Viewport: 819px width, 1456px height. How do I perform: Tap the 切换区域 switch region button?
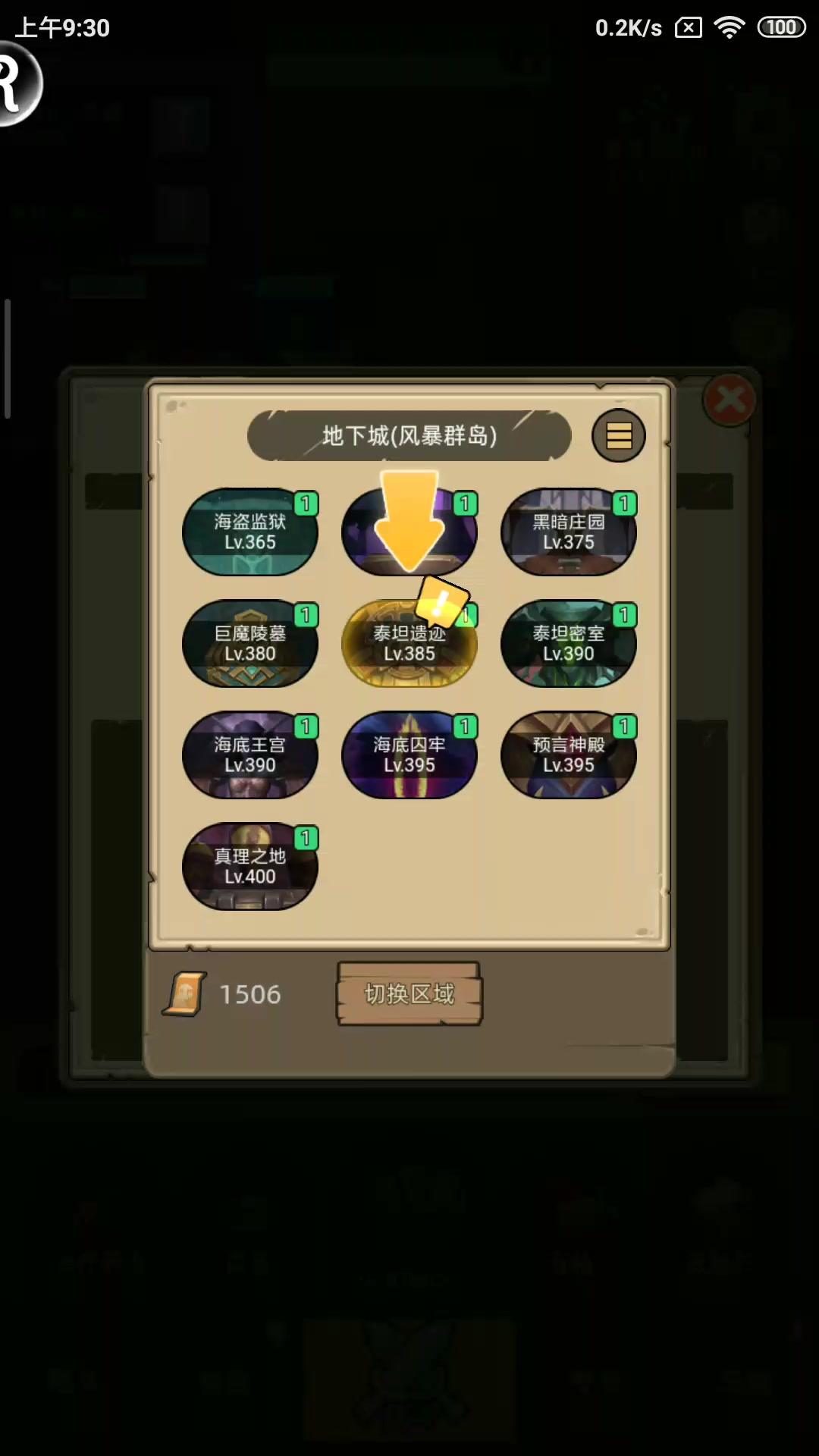[409, 993]
